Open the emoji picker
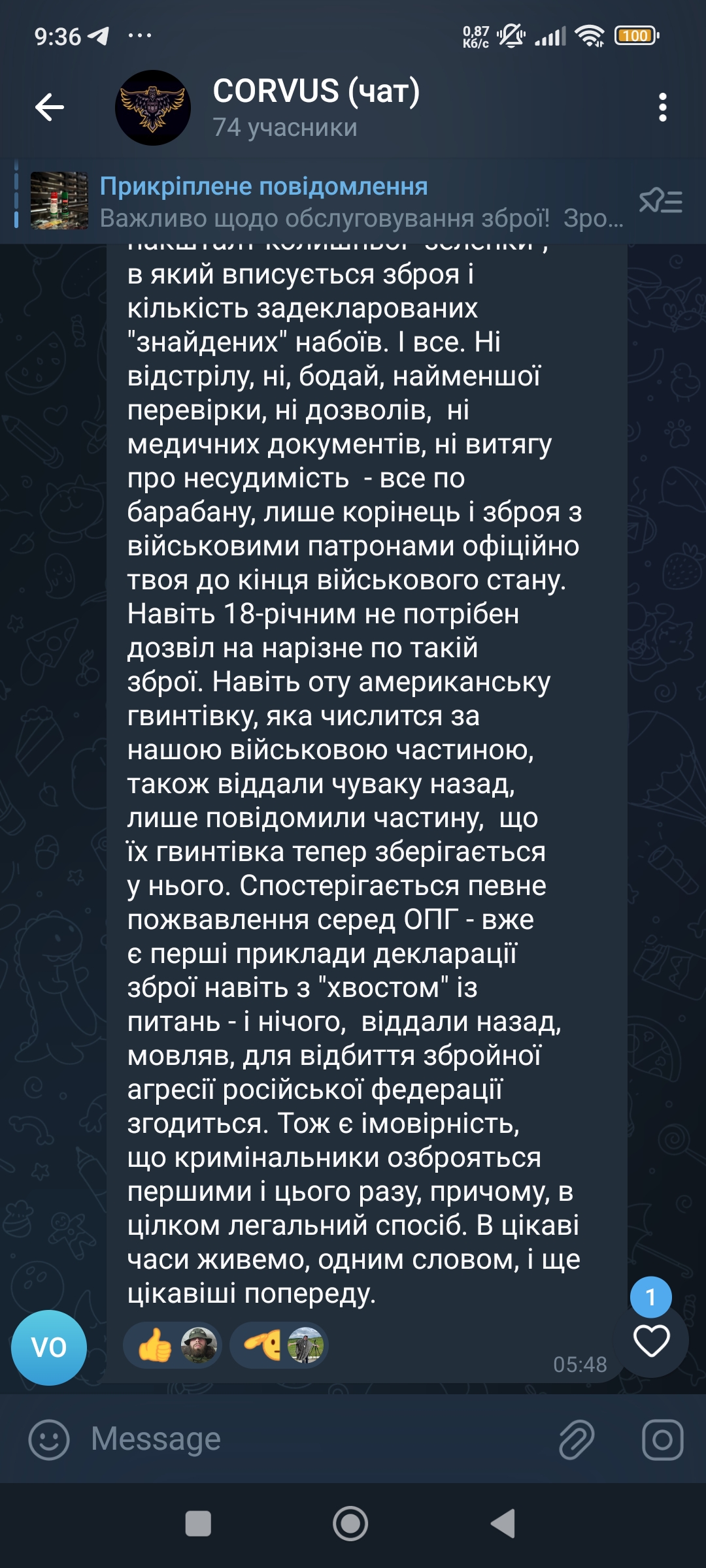706x1568 pixels. [x=49, y=1439]
